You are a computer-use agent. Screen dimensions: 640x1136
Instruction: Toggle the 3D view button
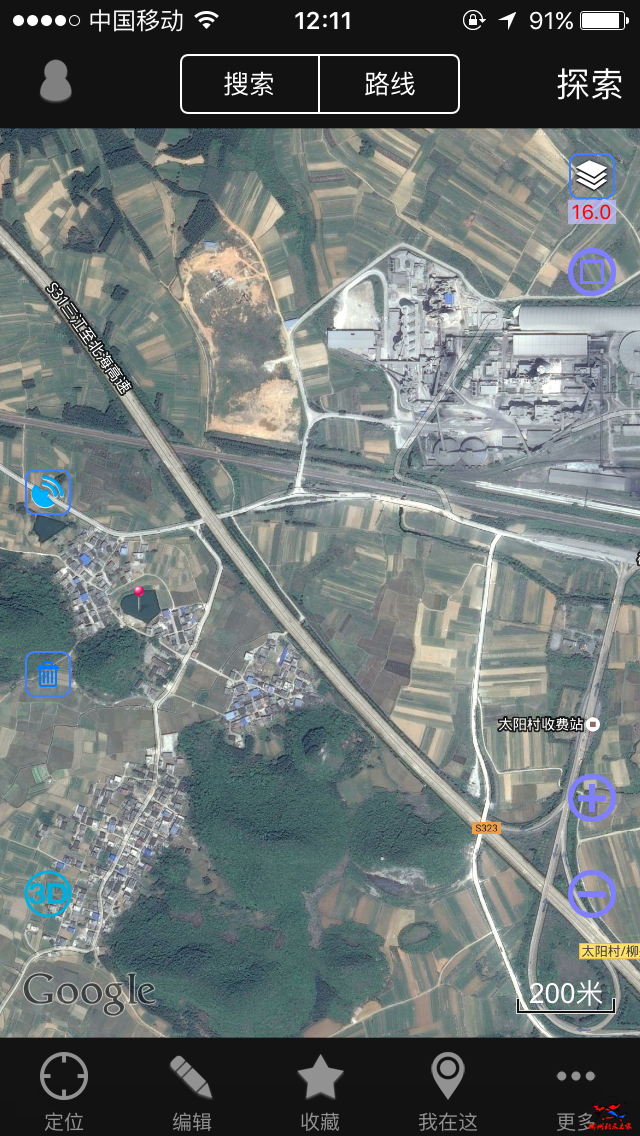(48, 893)
